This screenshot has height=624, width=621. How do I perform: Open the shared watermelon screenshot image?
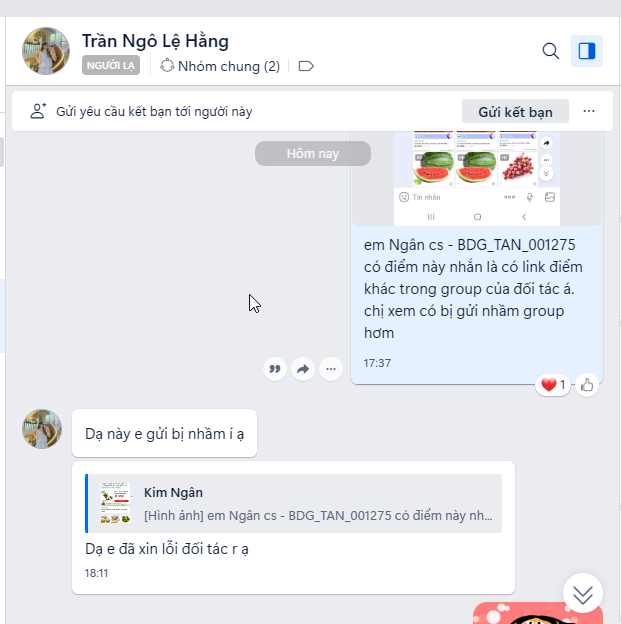pos(477,175)
